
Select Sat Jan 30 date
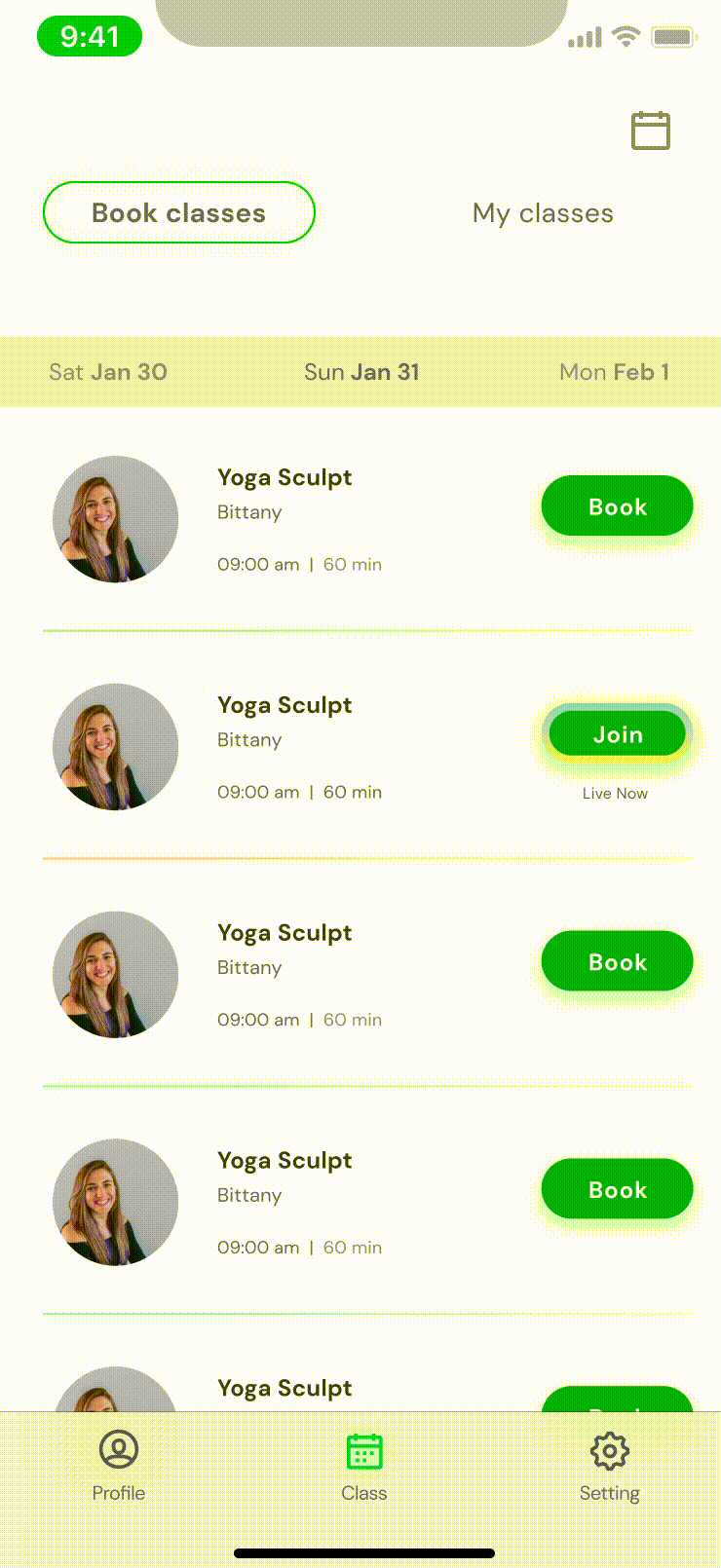click(x=108, y=372)
